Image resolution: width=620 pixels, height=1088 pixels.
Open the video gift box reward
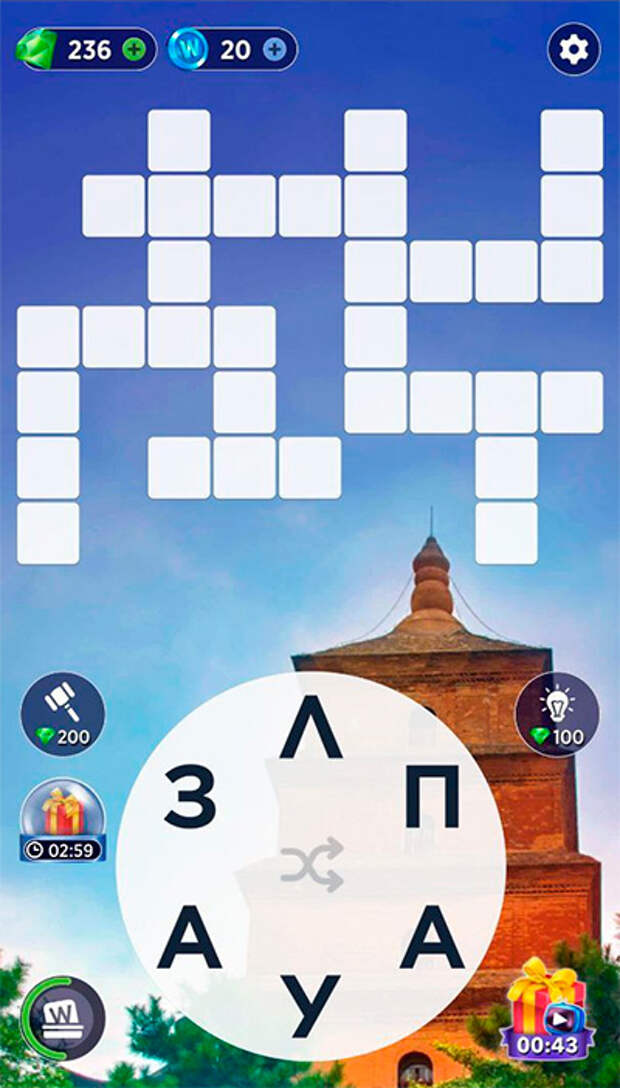548,1008
